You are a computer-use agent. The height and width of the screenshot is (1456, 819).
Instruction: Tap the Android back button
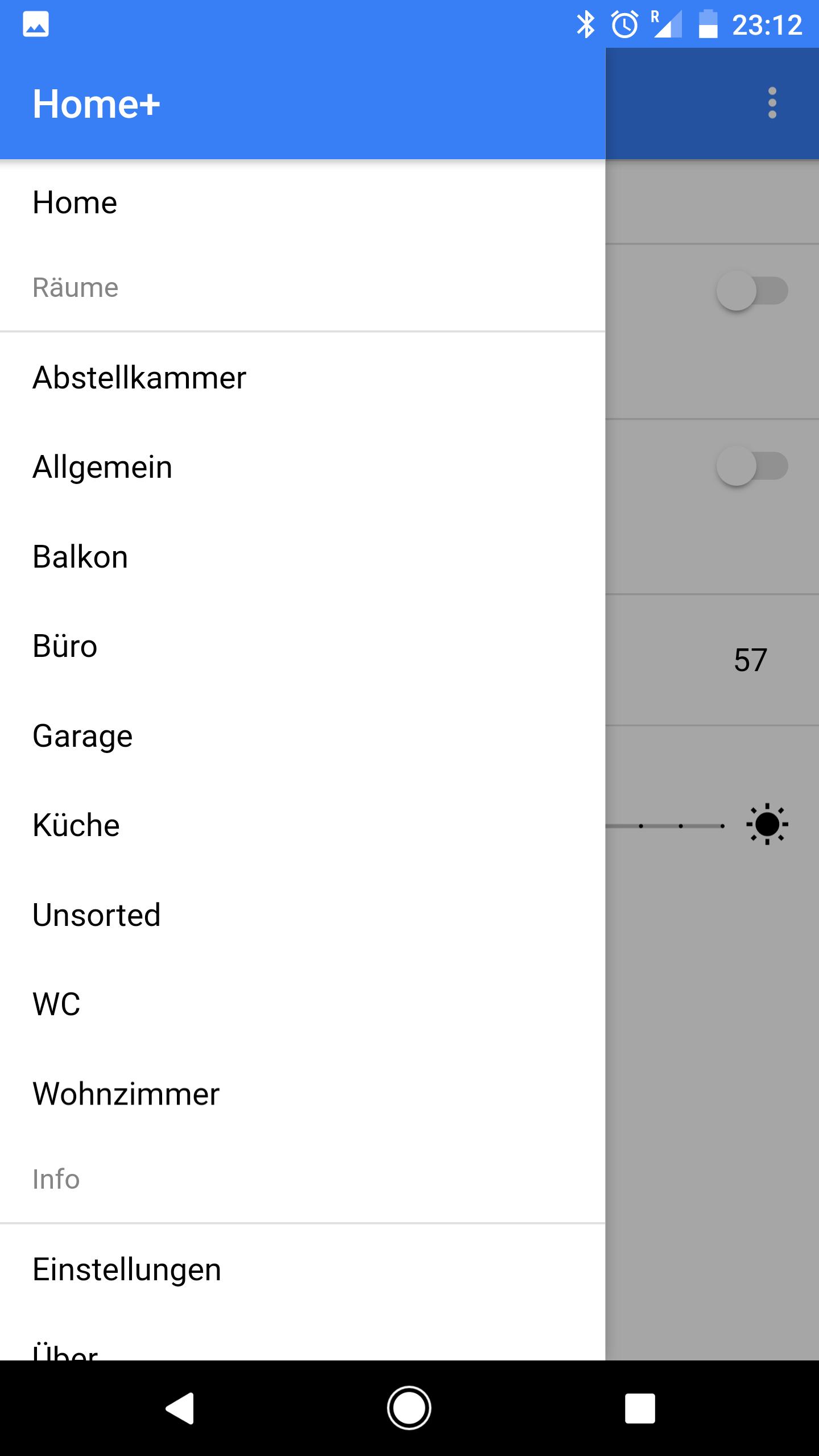tap(180, 1408)
